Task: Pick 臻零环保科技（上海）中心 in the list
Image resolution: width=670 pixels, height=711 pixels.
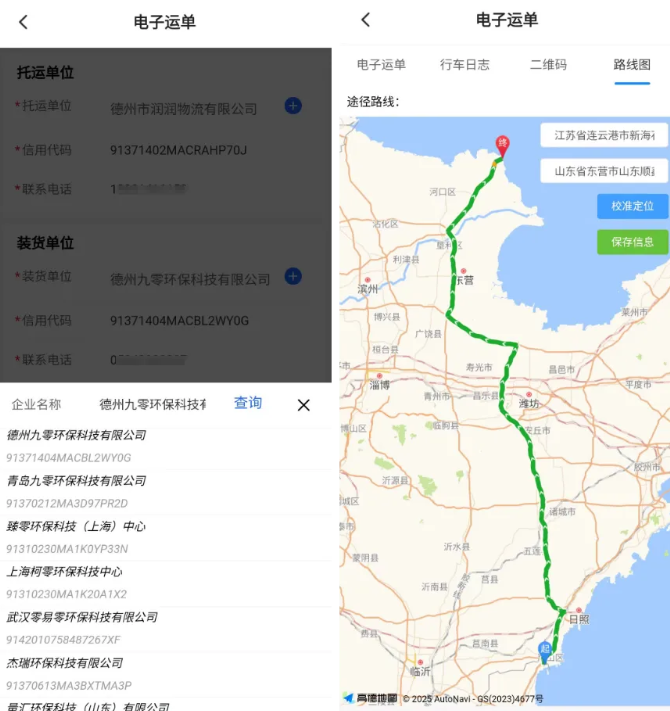Action: [x=77, y=526]
